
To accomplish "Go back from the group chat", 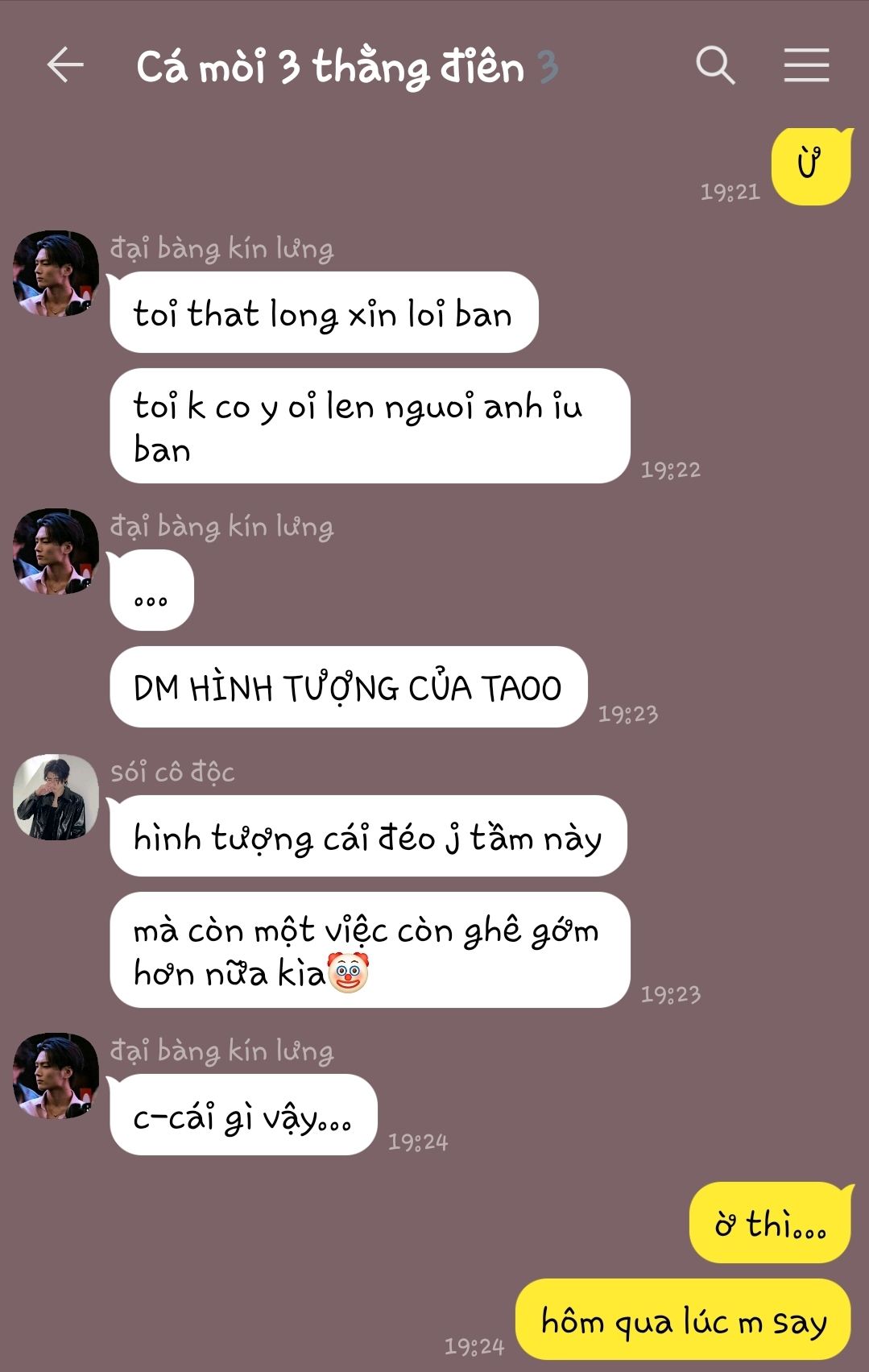I will [65, 65].
